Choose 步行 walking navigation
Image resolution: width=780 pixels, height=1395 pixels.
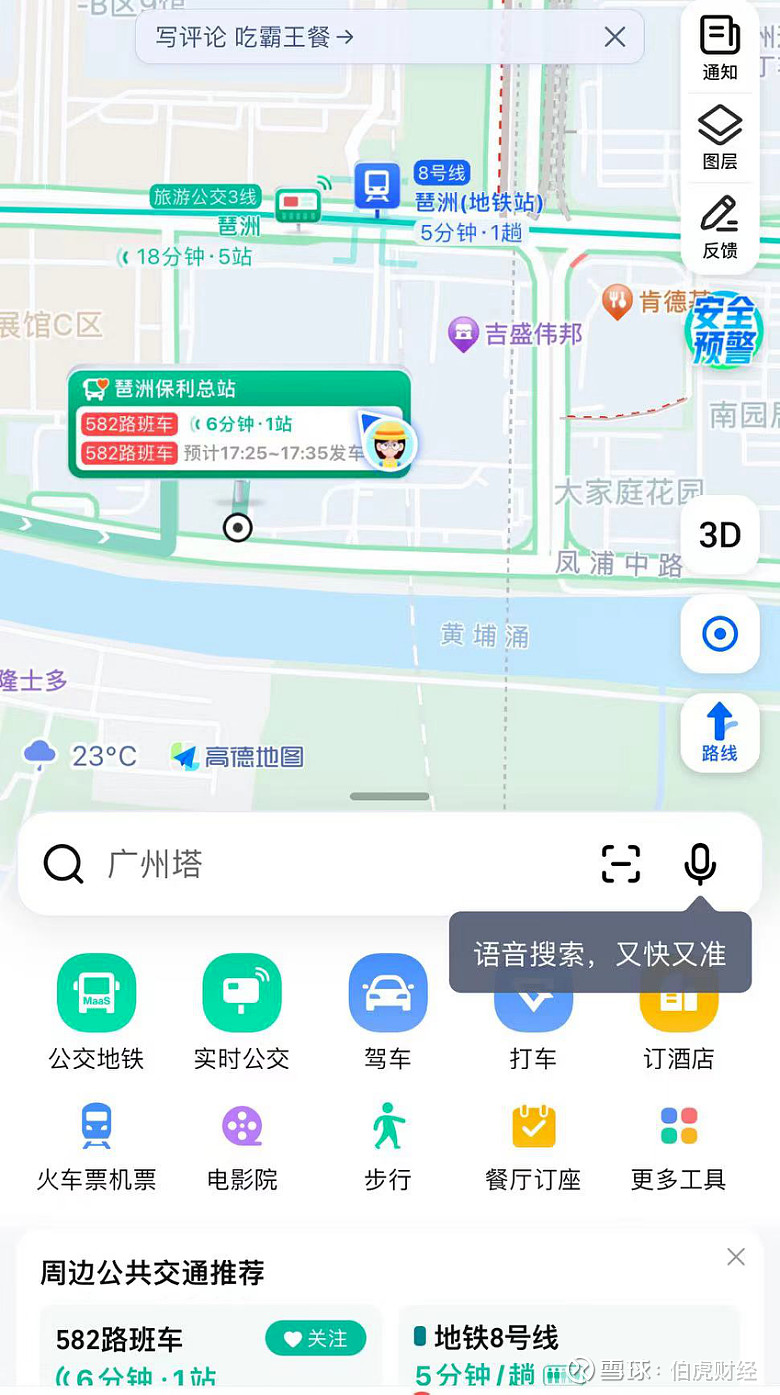tap(387, 1146)
